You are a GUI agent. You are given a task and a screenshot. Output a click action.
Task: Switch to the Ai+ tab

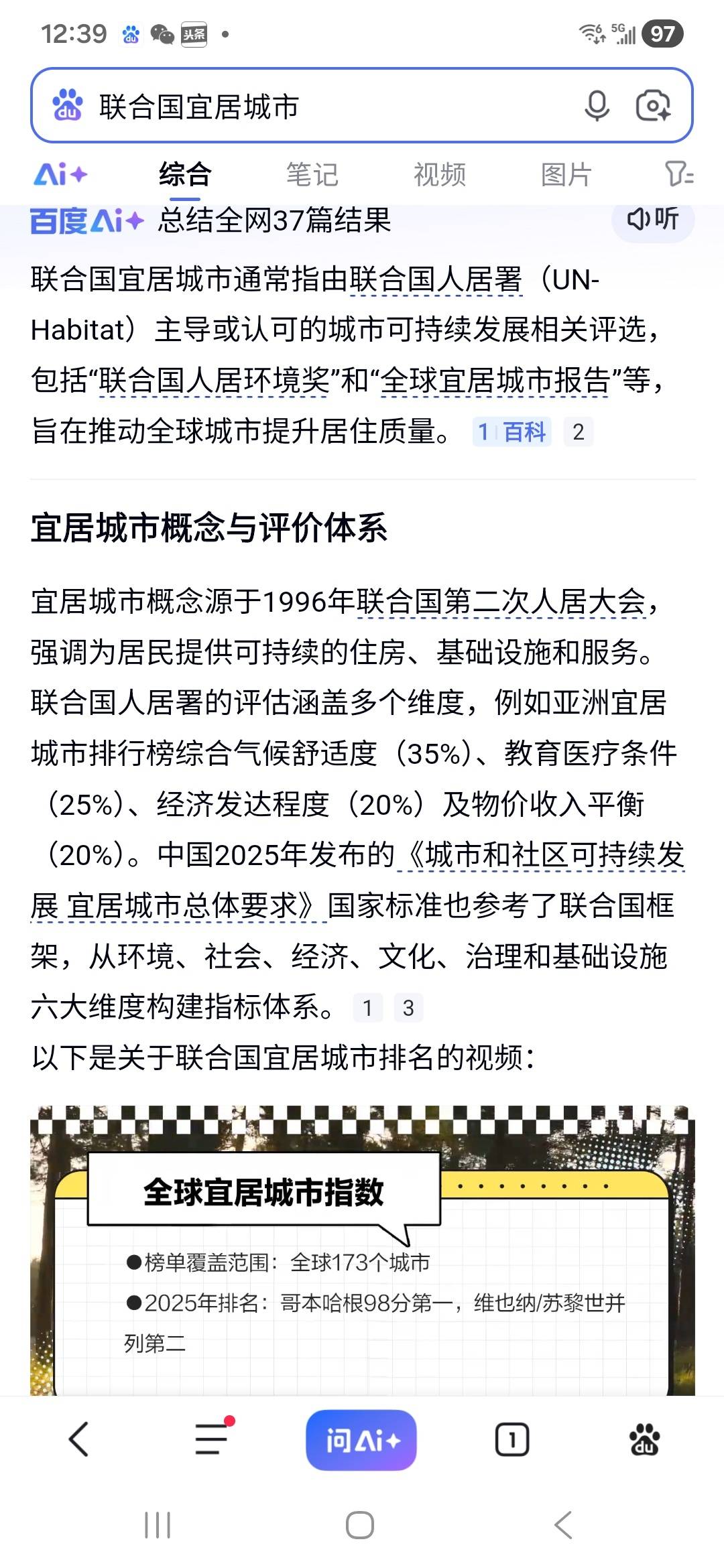pyautogui.click(x=60, y=175)
